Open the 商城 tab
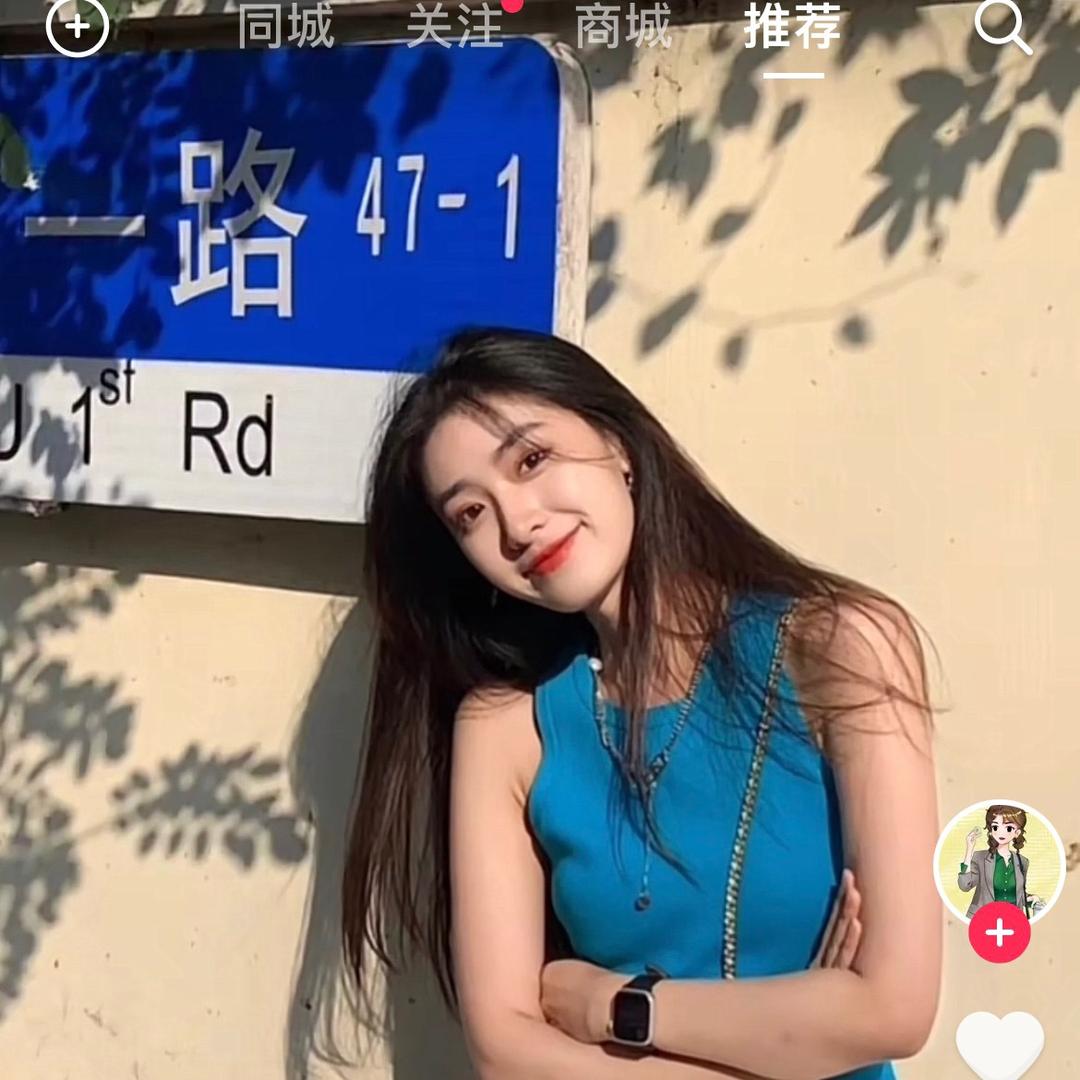The image size is (1080, 1080). tap(623, 27)
